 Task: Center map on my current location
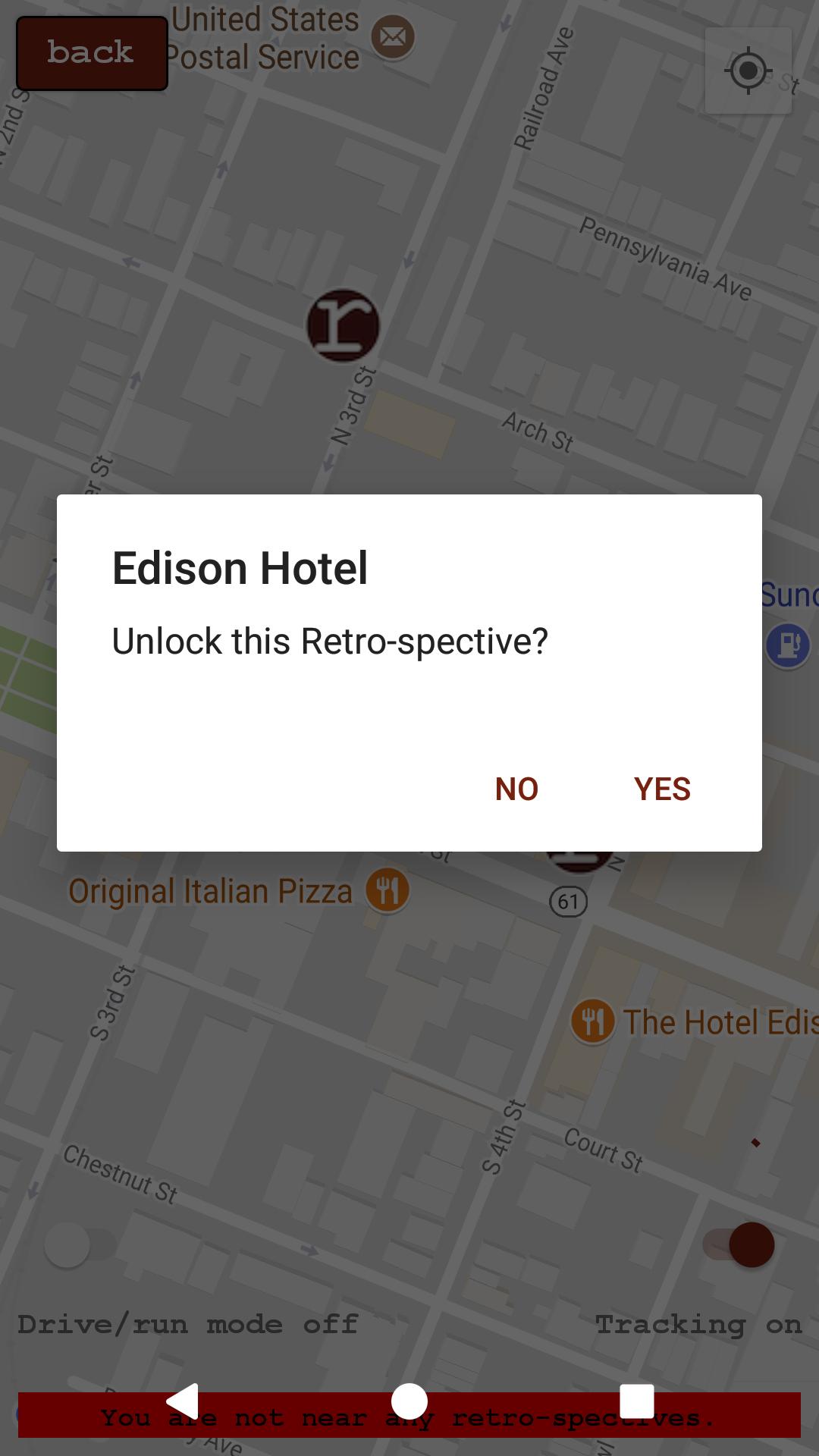748,71
